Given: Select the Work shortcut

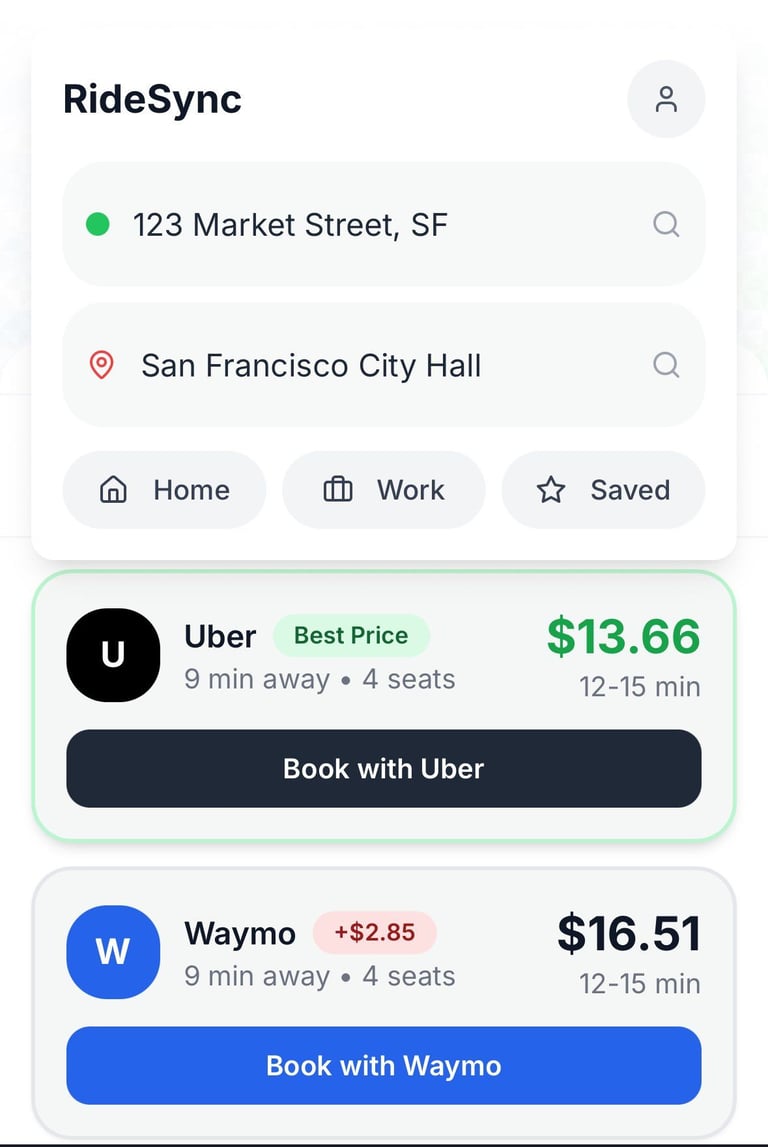Looking at the screenshot, I should coord(384,490).
